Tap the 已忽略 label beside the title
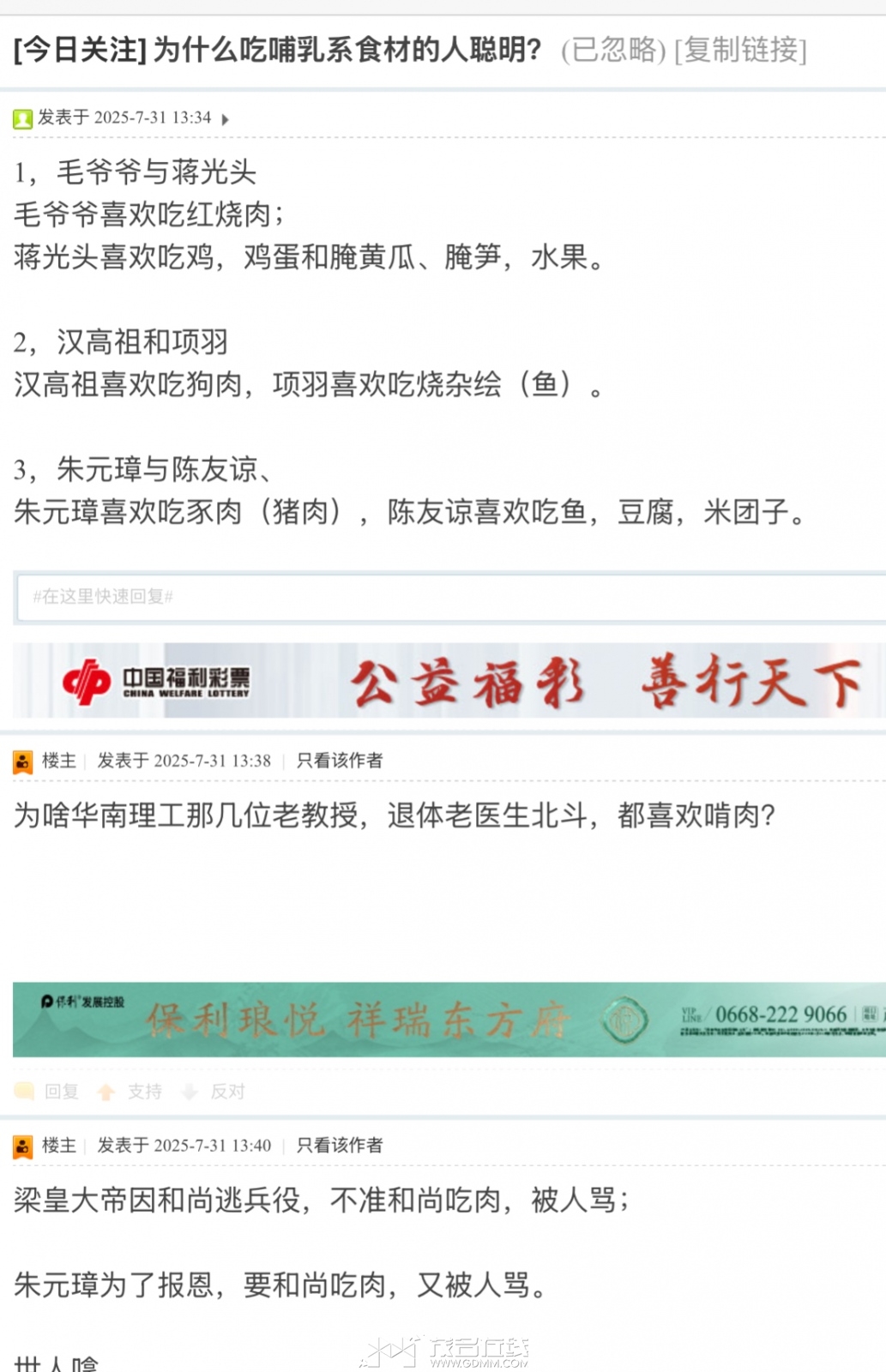This screenshot has width=886, height=1372. (612, 50)
